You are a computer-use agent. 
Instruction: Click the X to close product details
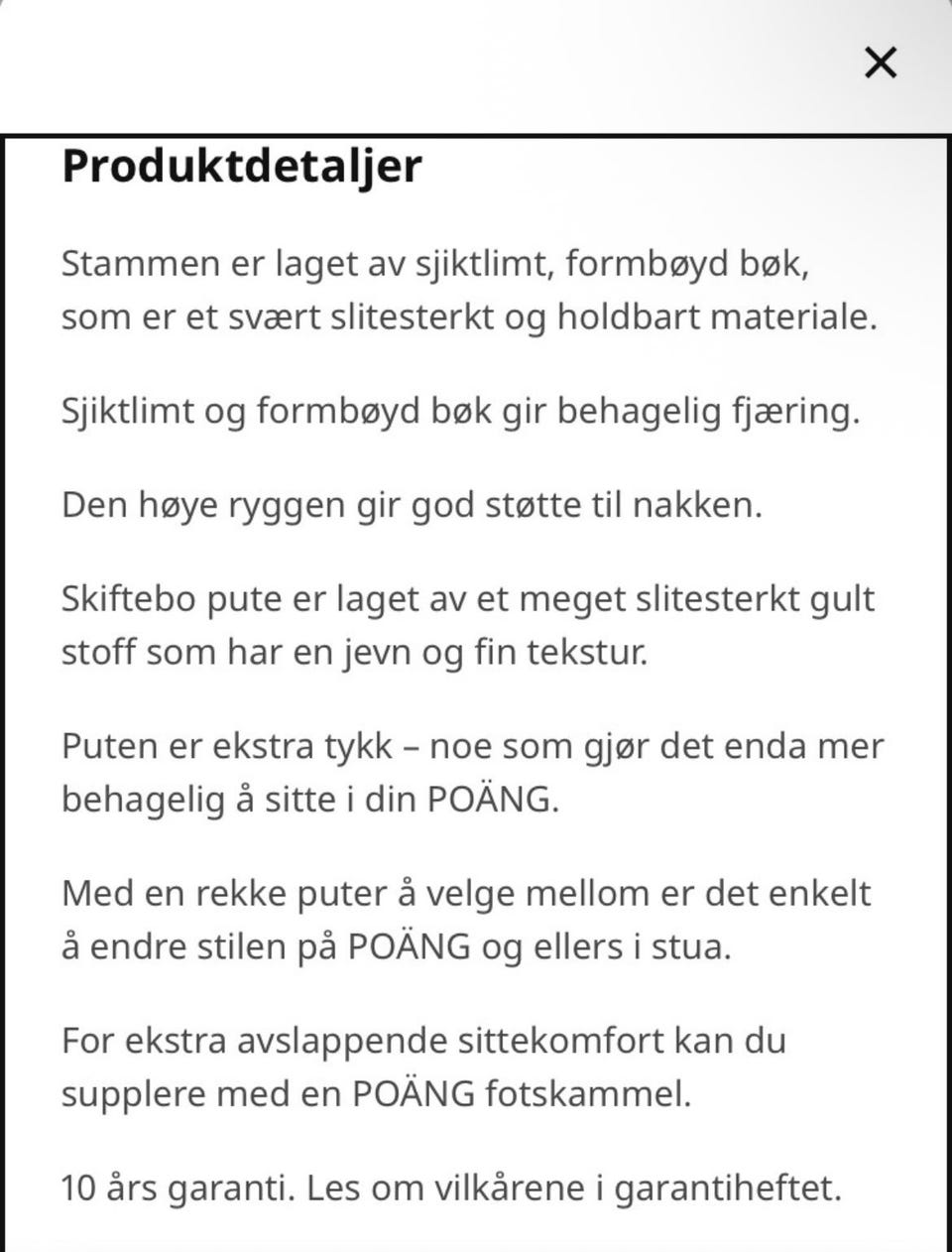pyautogui.click(x=880, y=63)
